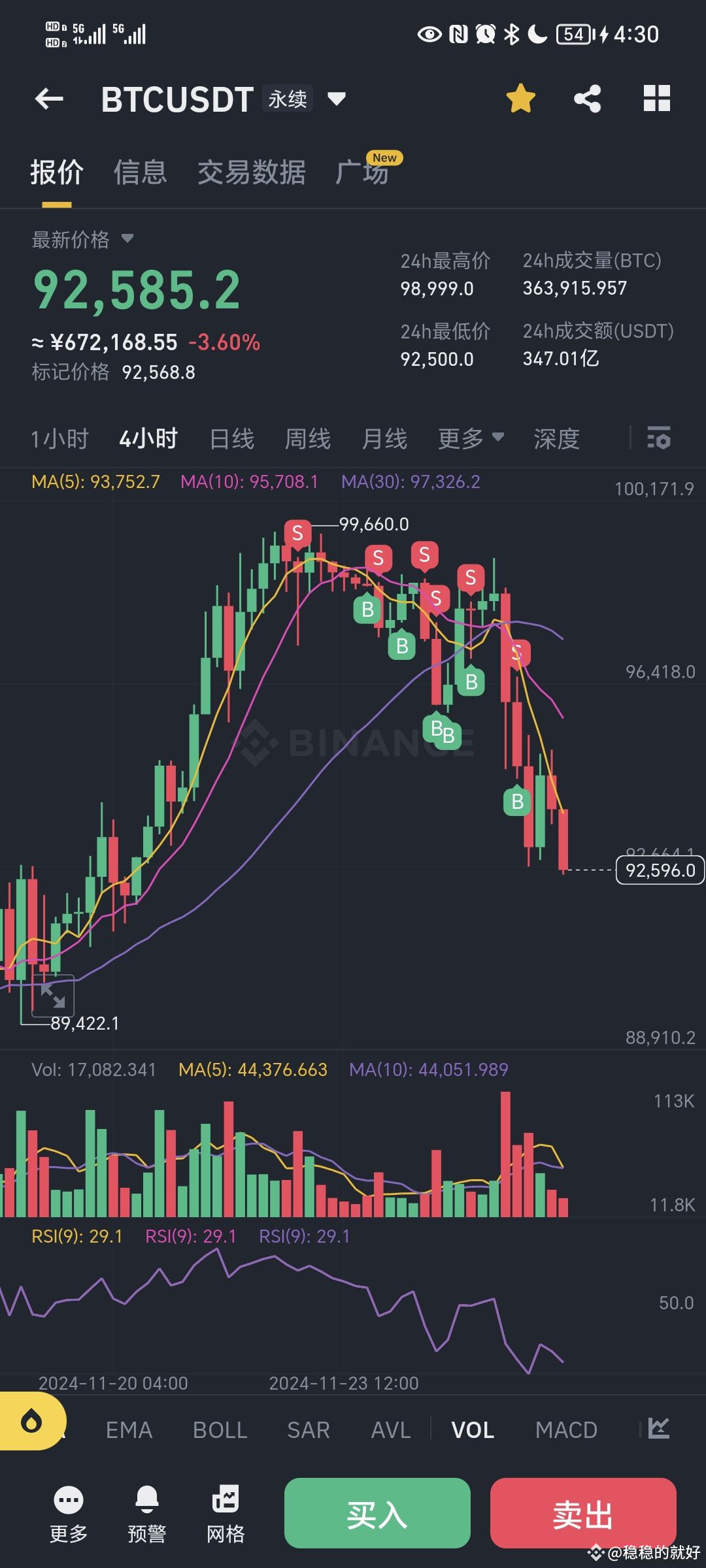The image size is (706, 1568).
Task: Switch to the 交易数据 tab
Action: tap(254, 171)
